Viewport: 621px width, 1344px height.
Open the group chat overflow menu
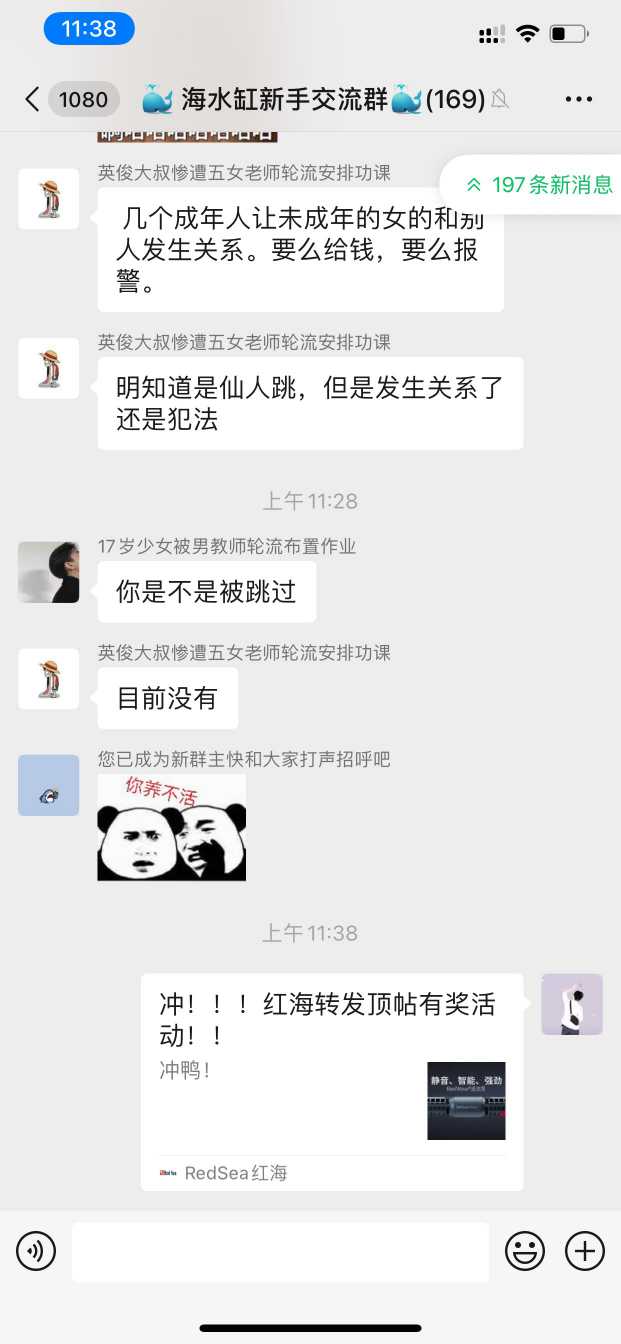pyautogui.click(x=579, y=99)
